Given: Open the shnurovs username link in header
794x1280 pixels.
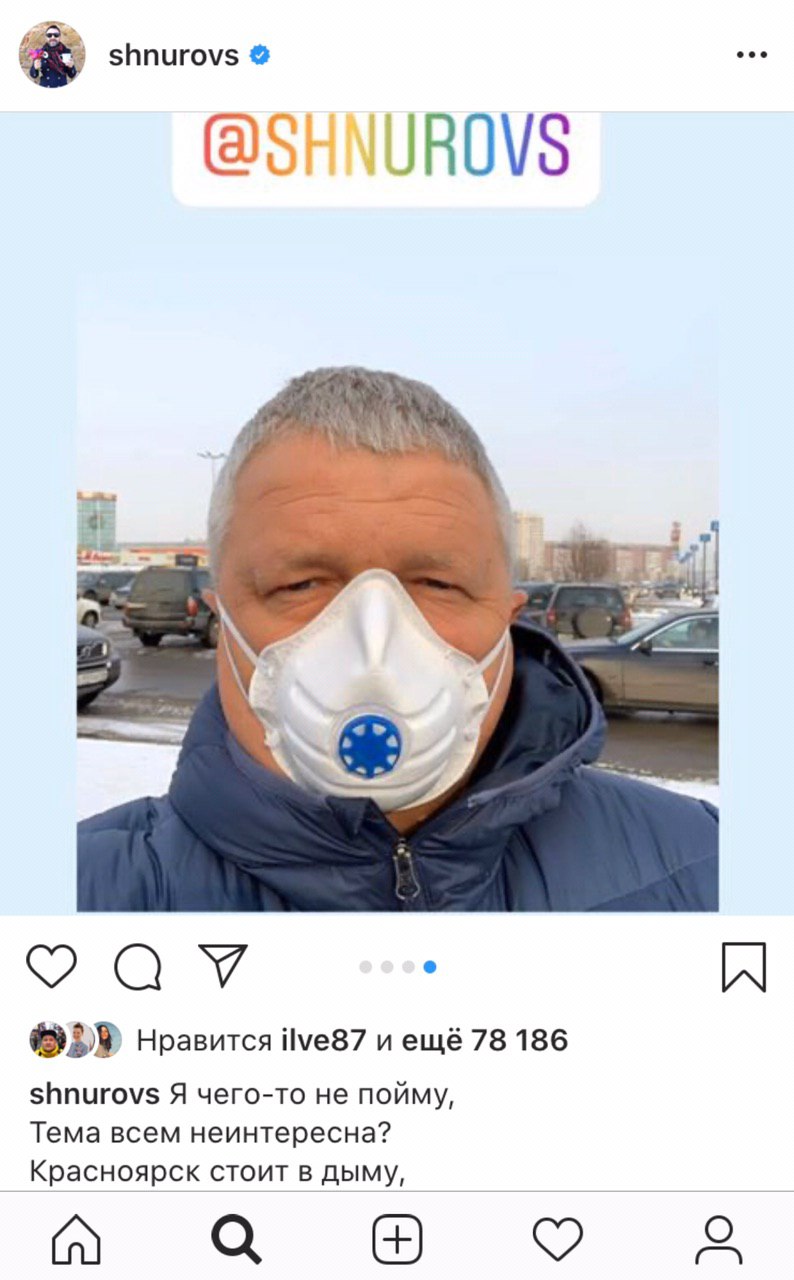Looking at the screenshot, I should (x=173, y=56).
